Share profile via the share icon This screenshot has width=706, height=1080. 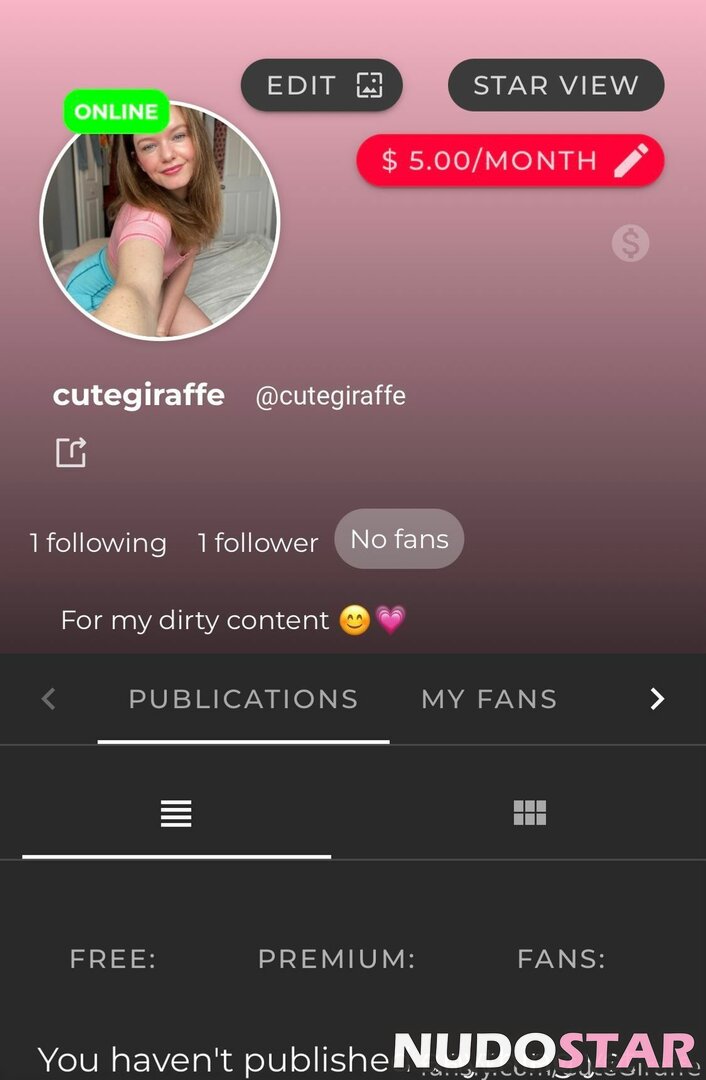point(71,453)
